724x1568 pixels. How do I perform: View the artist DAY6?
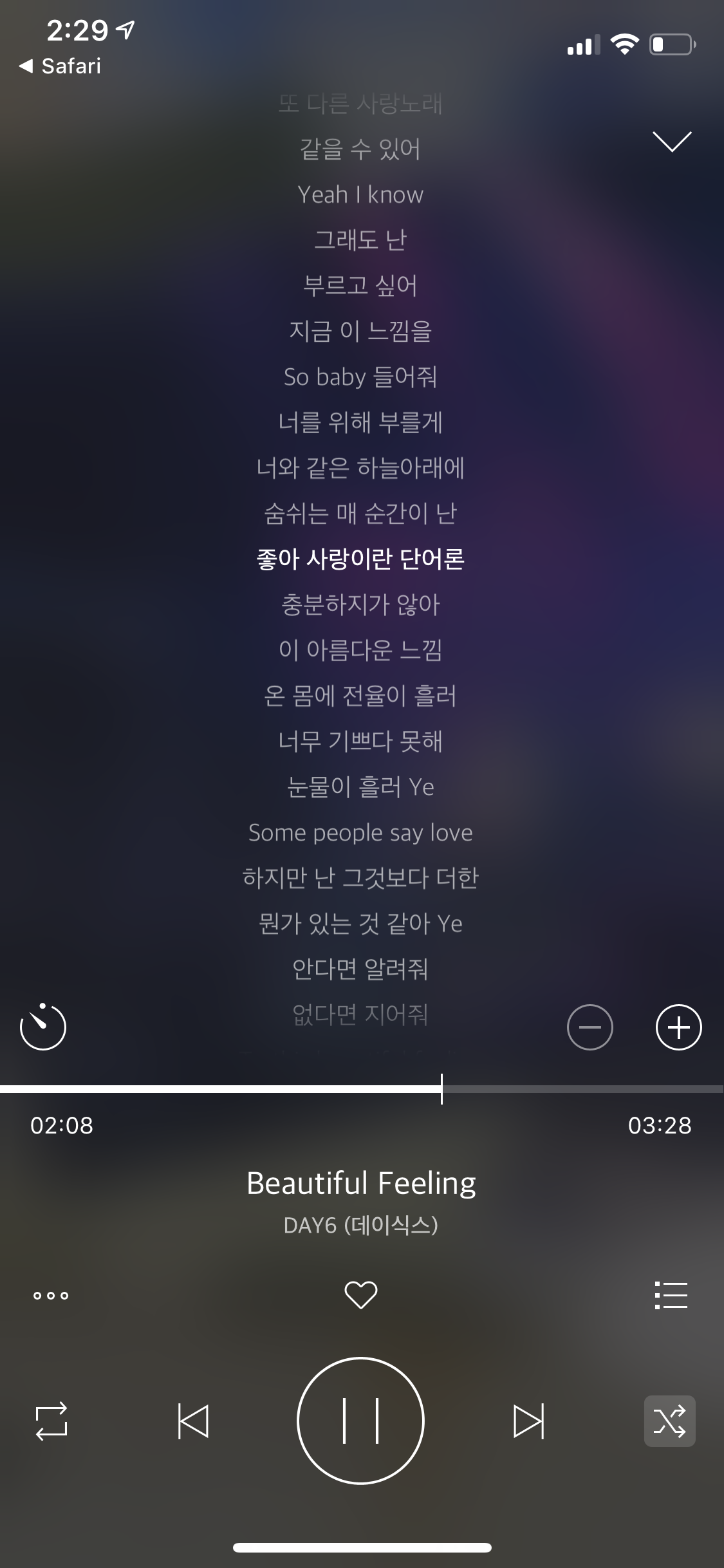(362, 1226)
